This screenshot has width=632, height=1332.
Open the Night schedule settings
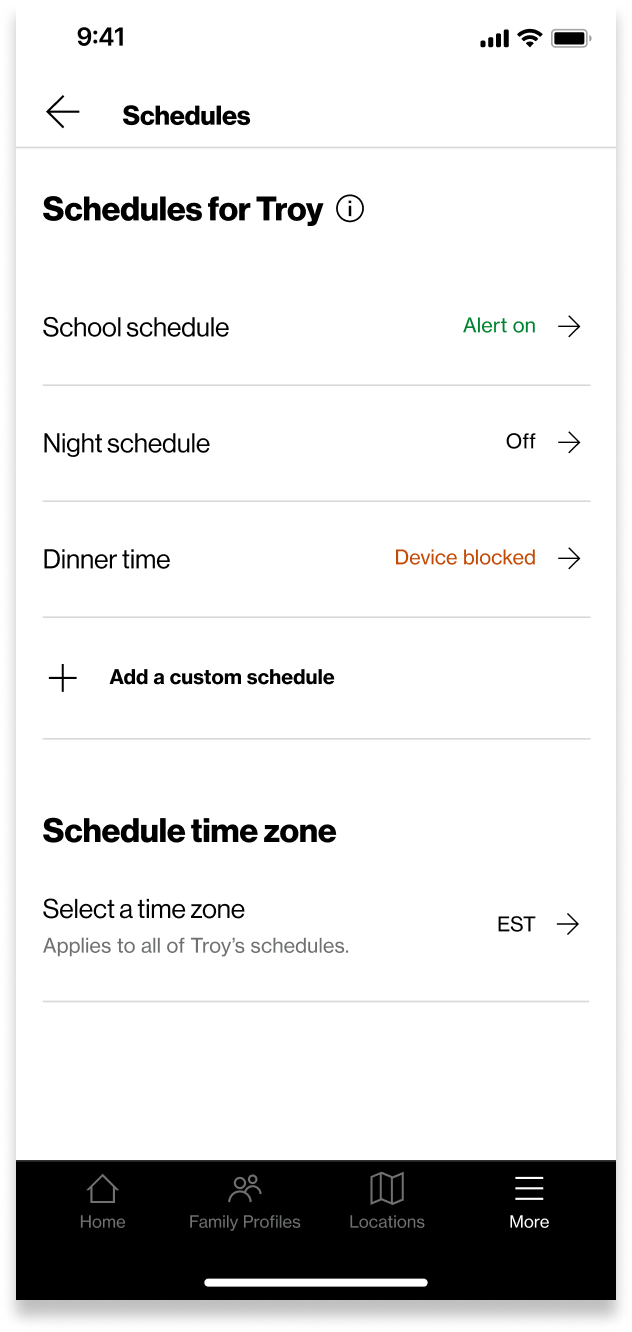[x=316, y=443]
